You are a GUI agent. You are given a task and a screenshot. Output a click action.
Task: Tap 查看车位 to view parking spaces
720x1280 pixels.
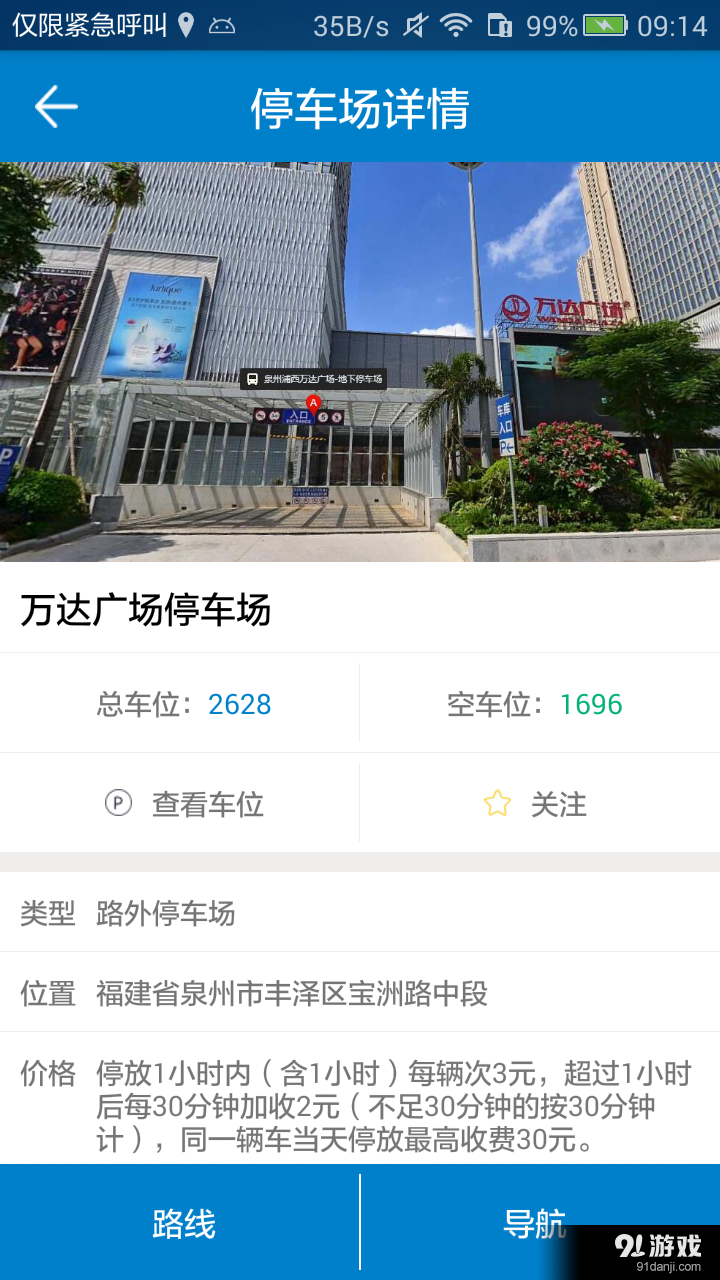point(185,803)
